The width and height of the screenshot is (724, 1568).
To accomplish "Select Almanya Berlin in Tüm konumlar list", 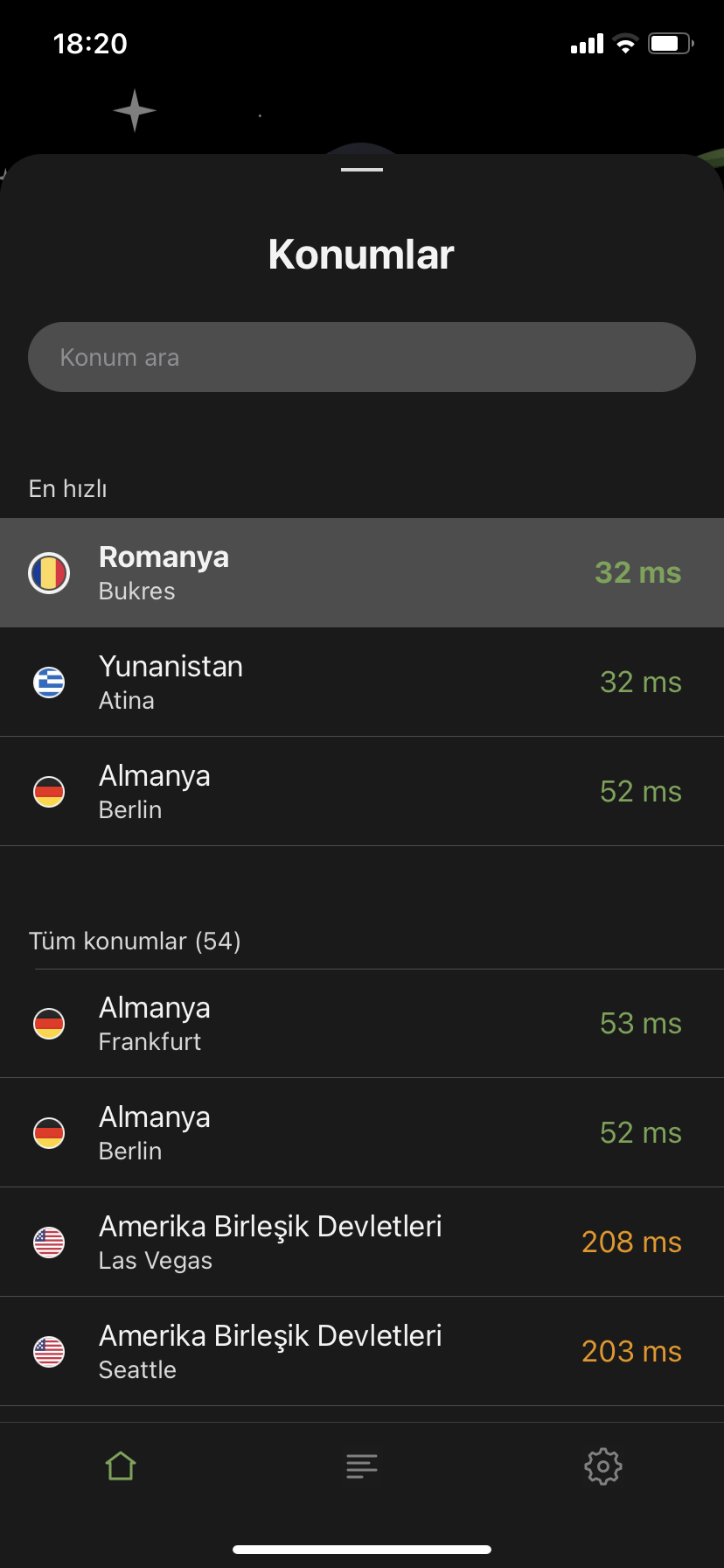I will (362, 1132).
